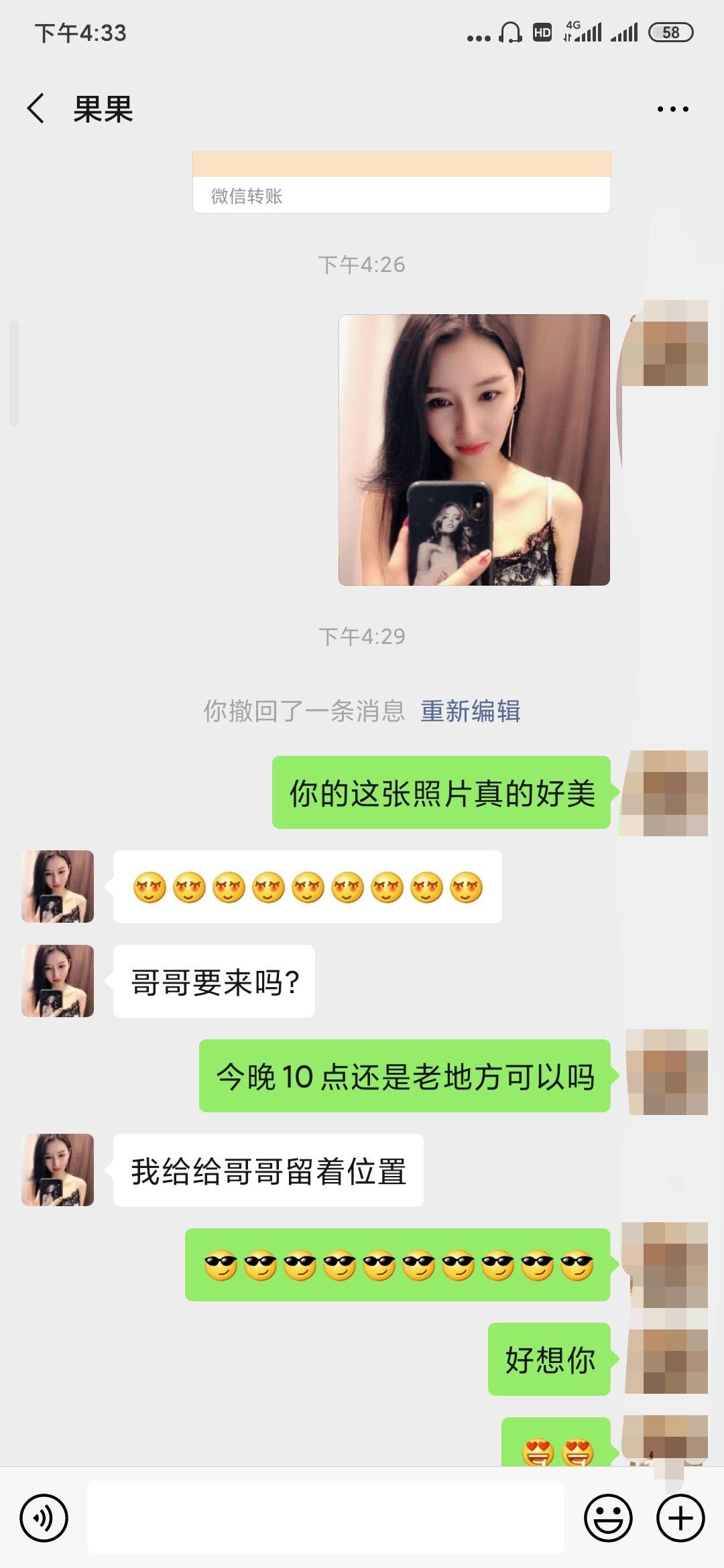724x1568 pixels.
Task: Open my avatar beside 好想你
Action: (666, 1360)
